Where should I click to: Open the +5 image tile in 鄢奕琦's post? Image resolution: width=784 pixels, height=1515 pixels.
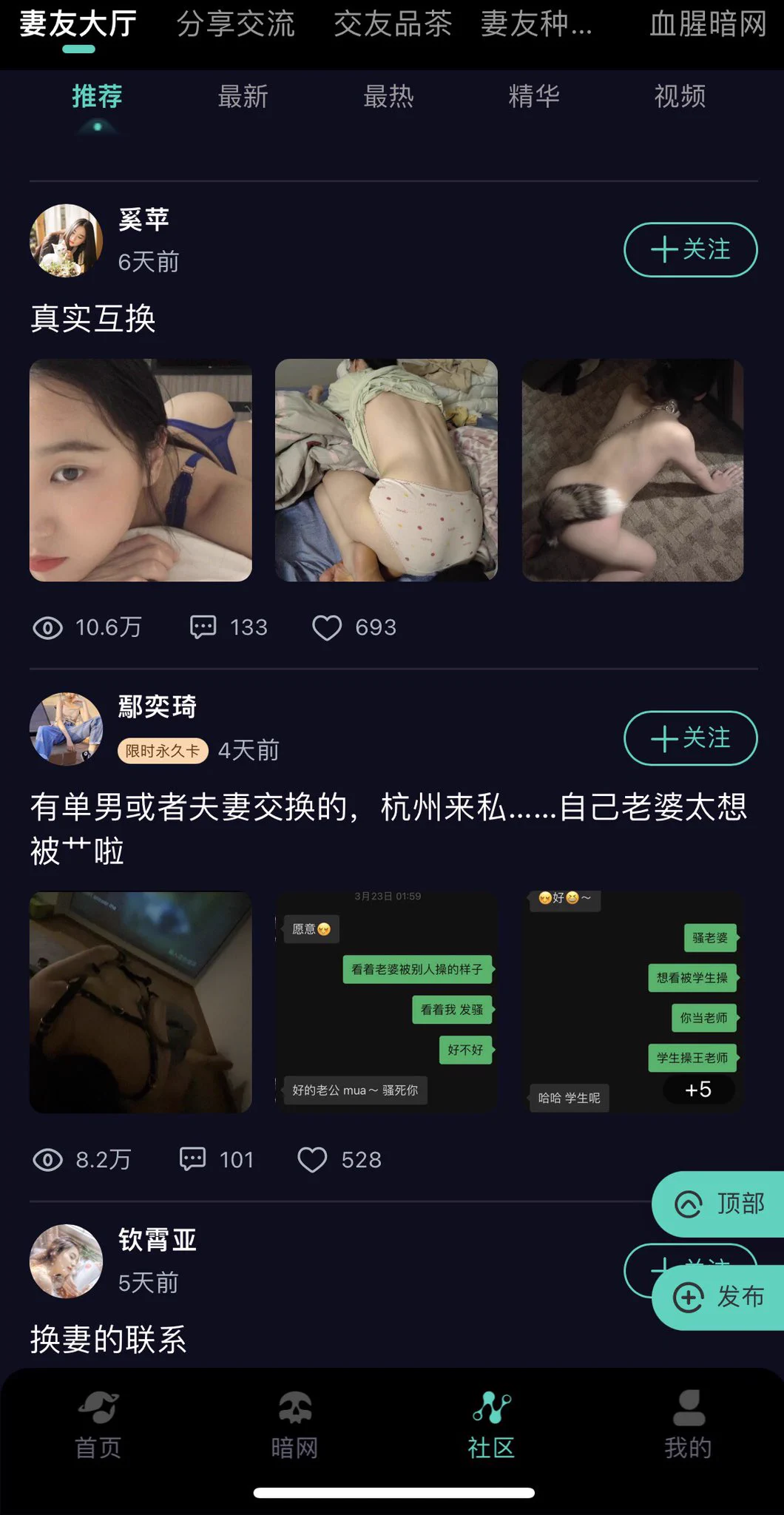(632, 1003)
